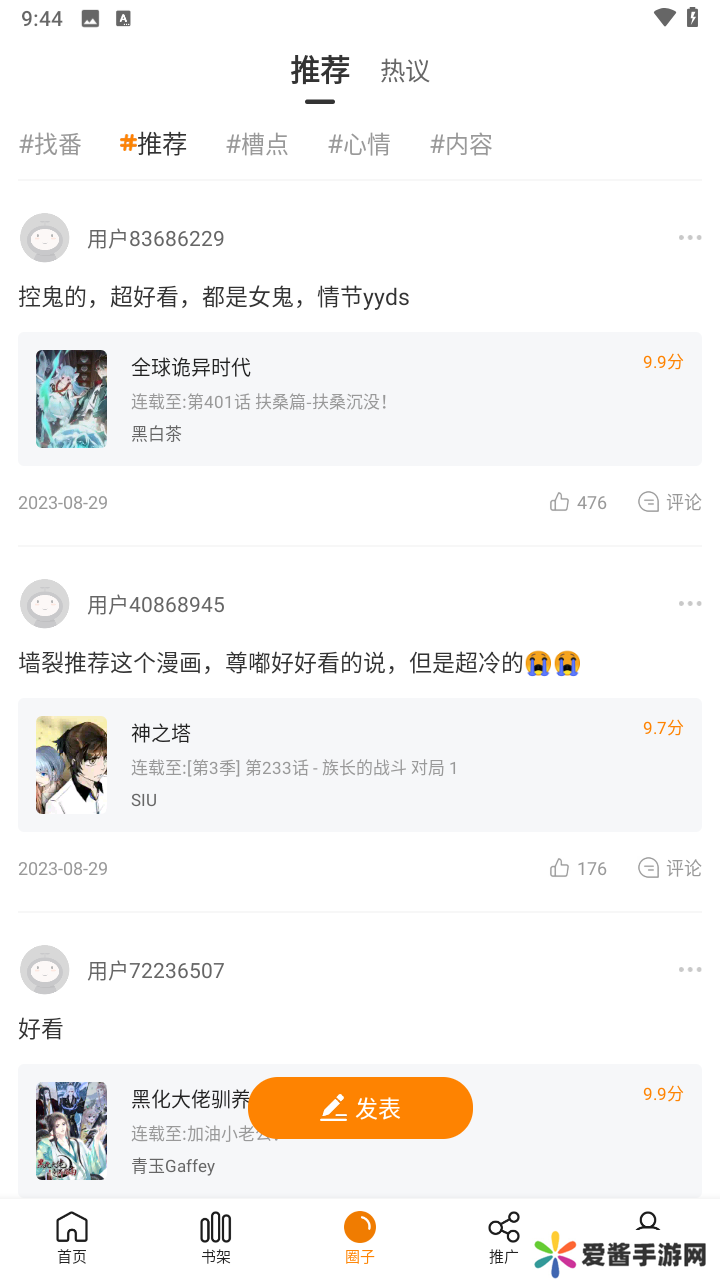Open the 书架 bookshelf icon
The height and width of the screenshot is (1280, 720).
(x=215, y=1237)
